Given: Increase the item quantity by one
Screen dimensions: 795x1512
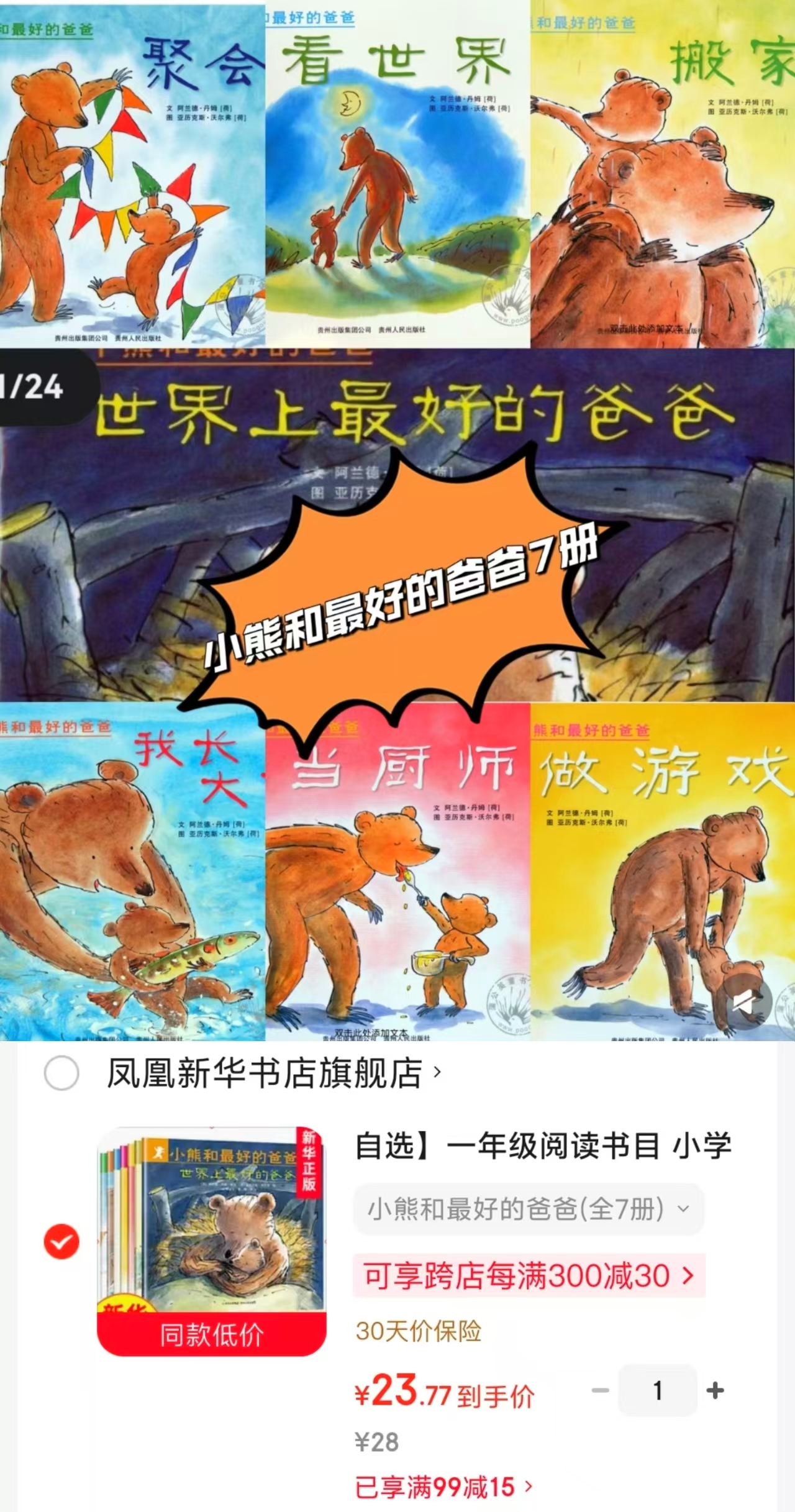Looking at the screenshot, I should pyautogui.click(x=715, y=1391).
